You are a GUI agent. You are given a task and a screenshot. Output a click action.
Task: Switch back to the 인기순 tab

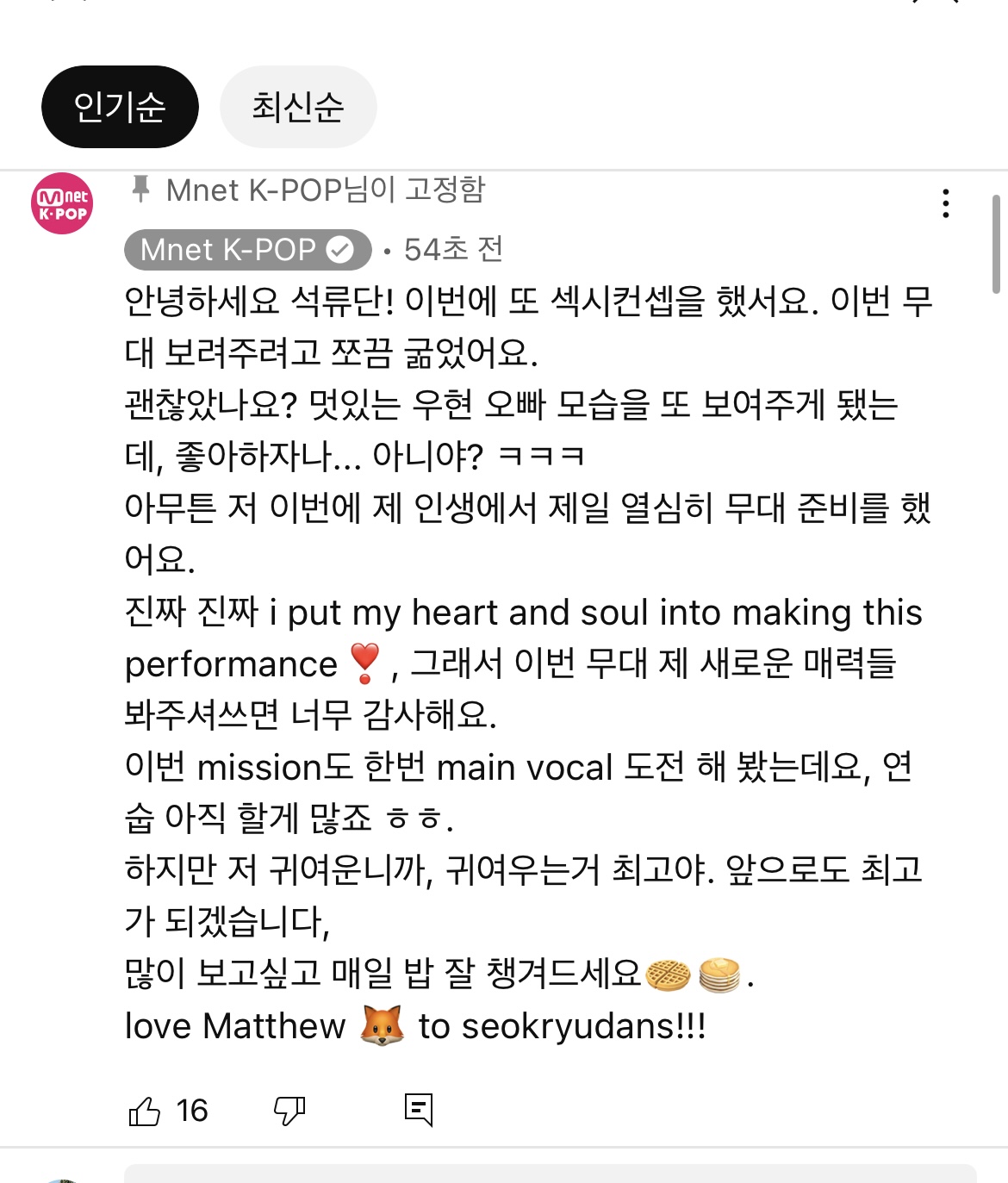pyautogui.click(x=119, y=106)
